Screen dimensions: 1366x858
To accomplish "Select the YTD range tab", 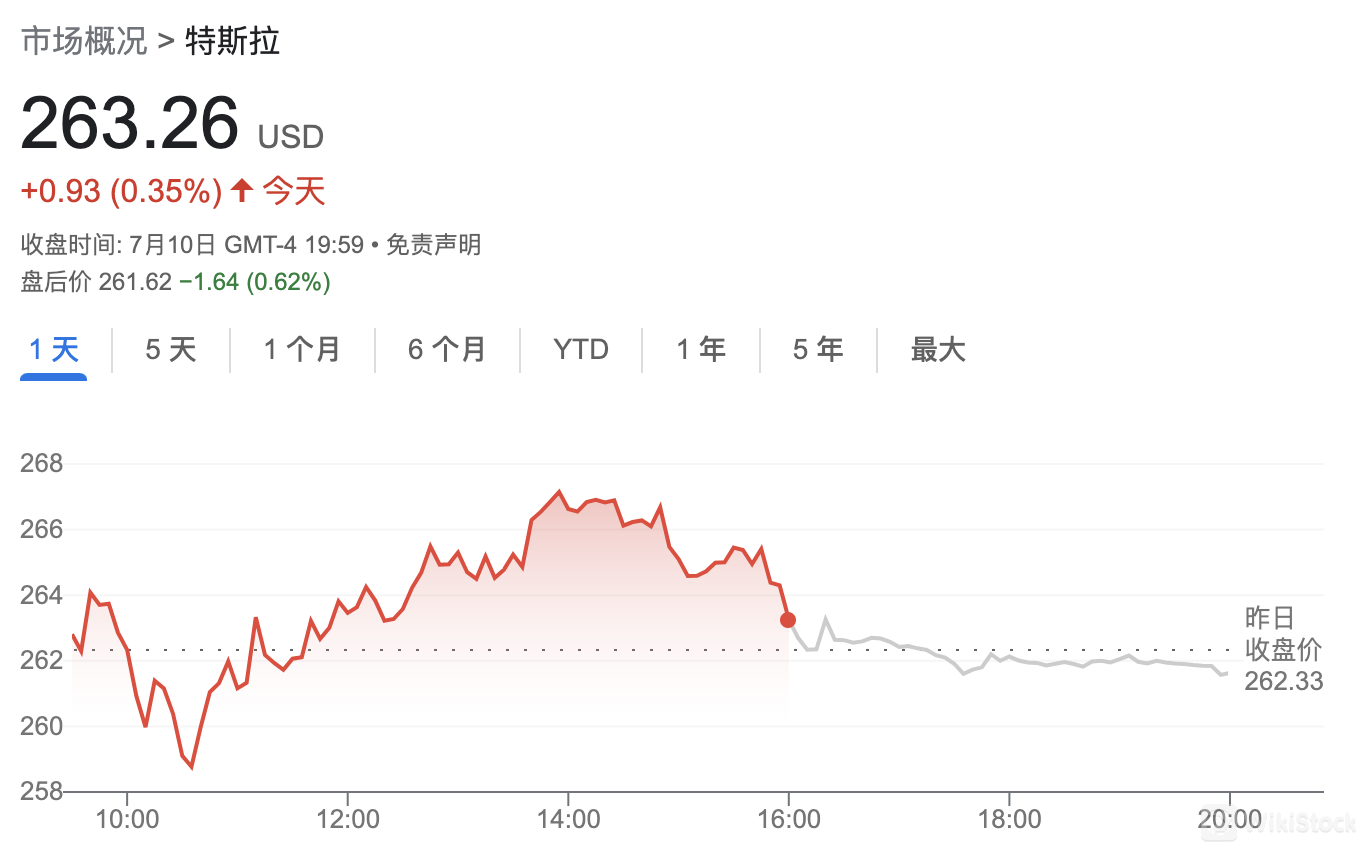I will (x=581, y=349).
